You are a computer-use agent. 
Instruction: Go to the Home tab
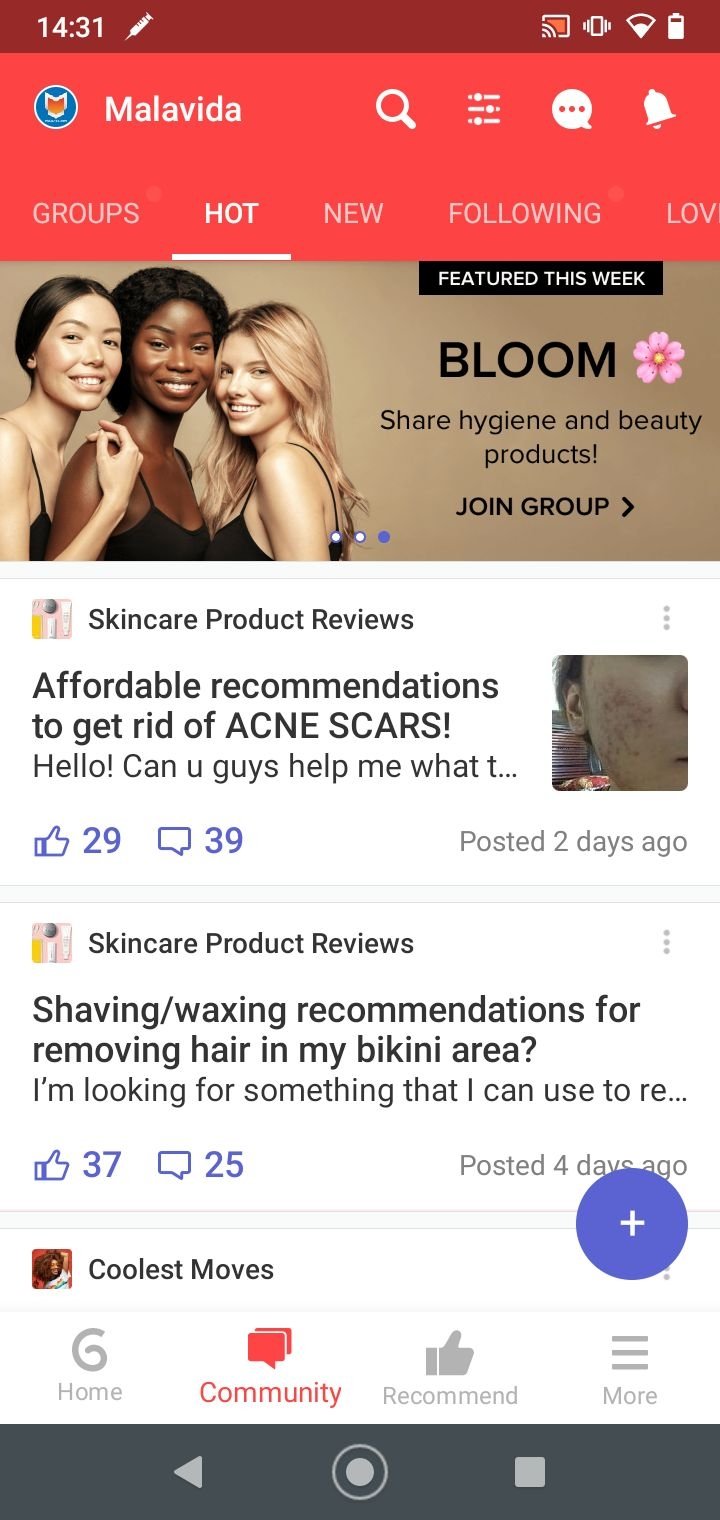(x=90, y=1367)
